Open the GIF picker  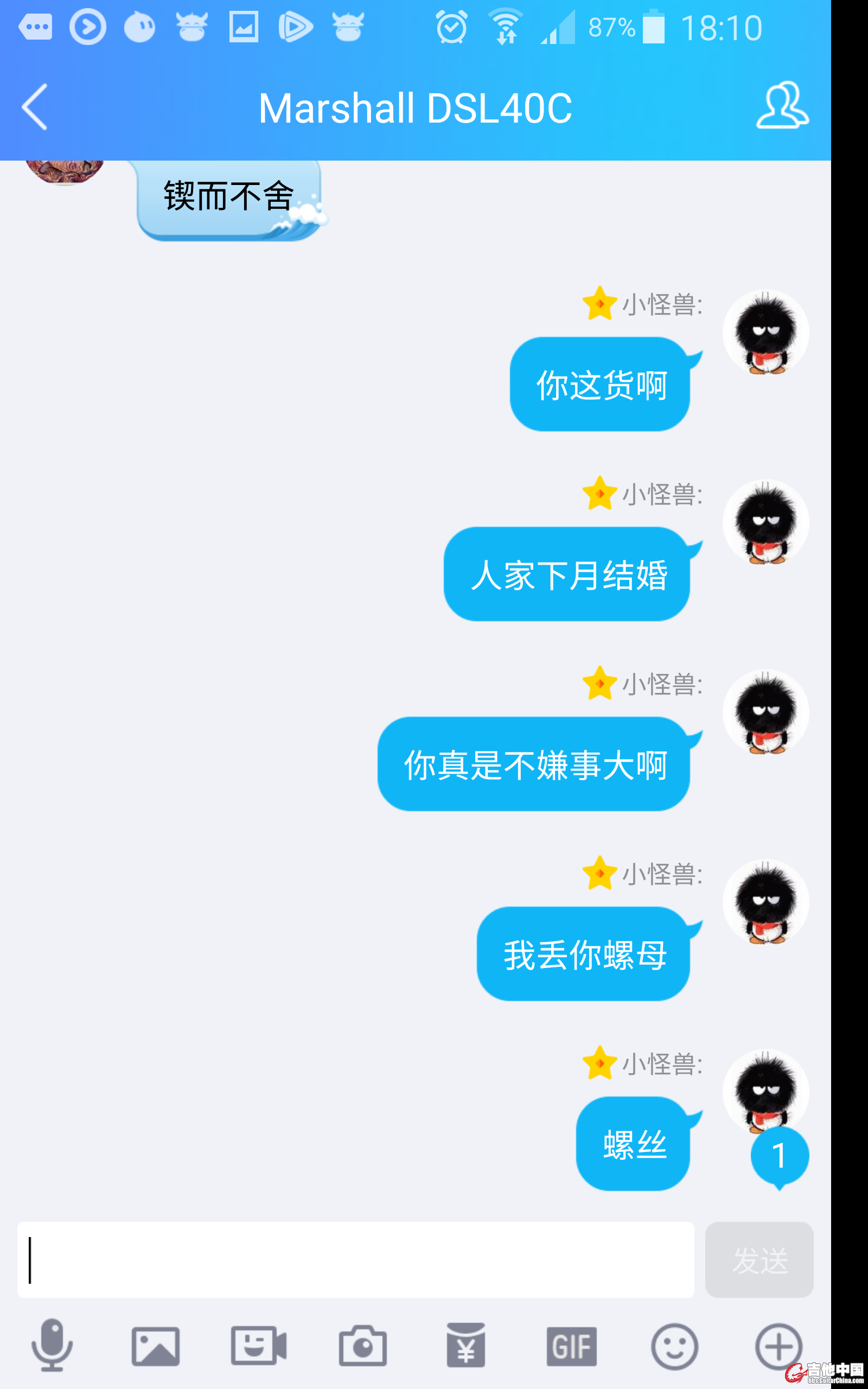coord(571,1346)
